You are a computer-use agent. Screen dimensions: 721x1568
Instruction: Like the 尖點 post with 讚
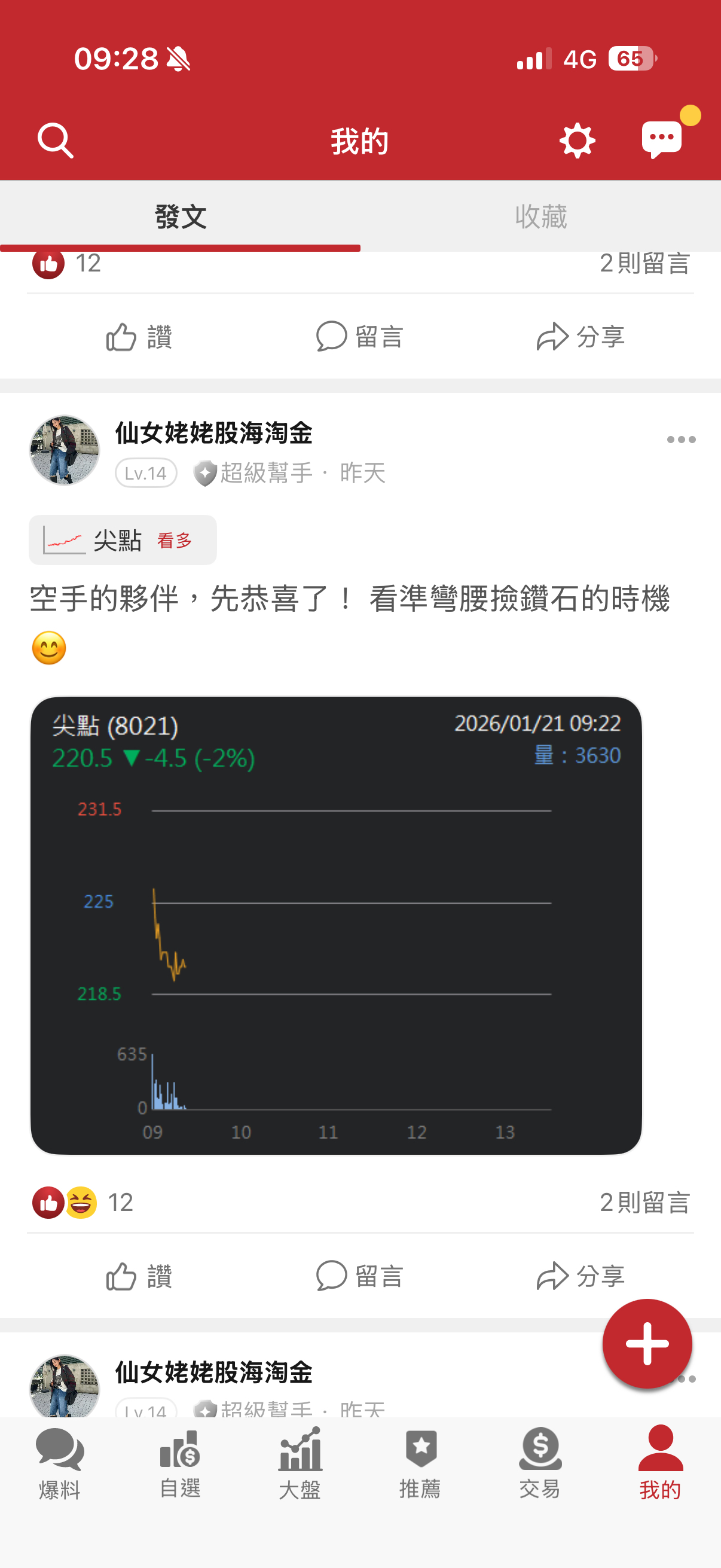139,1275
